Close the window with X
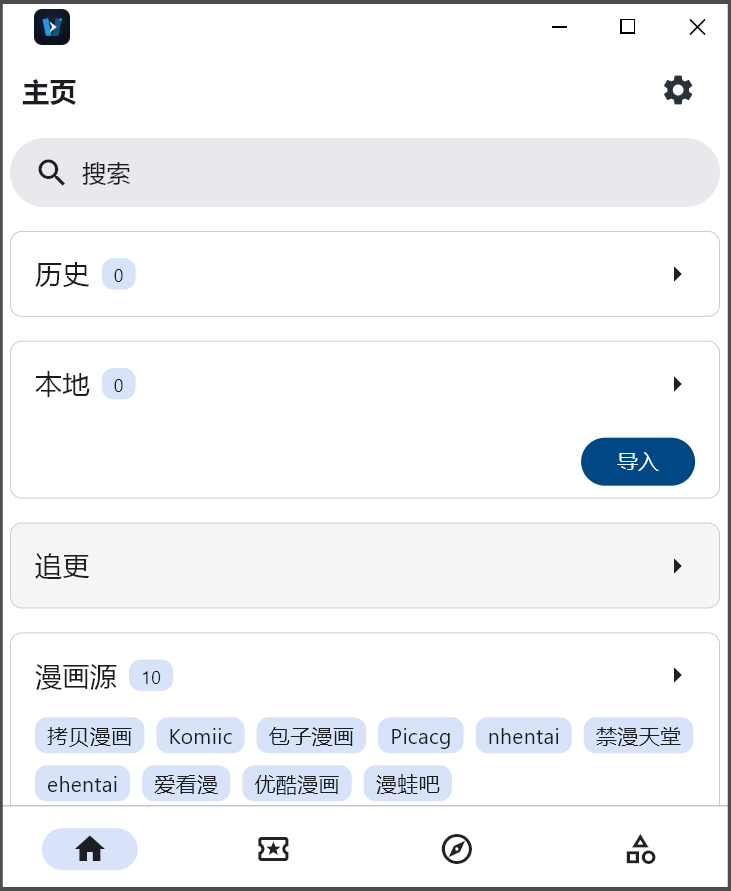The width and height of the screenshot is (731, 891). (x=697, y=27)
